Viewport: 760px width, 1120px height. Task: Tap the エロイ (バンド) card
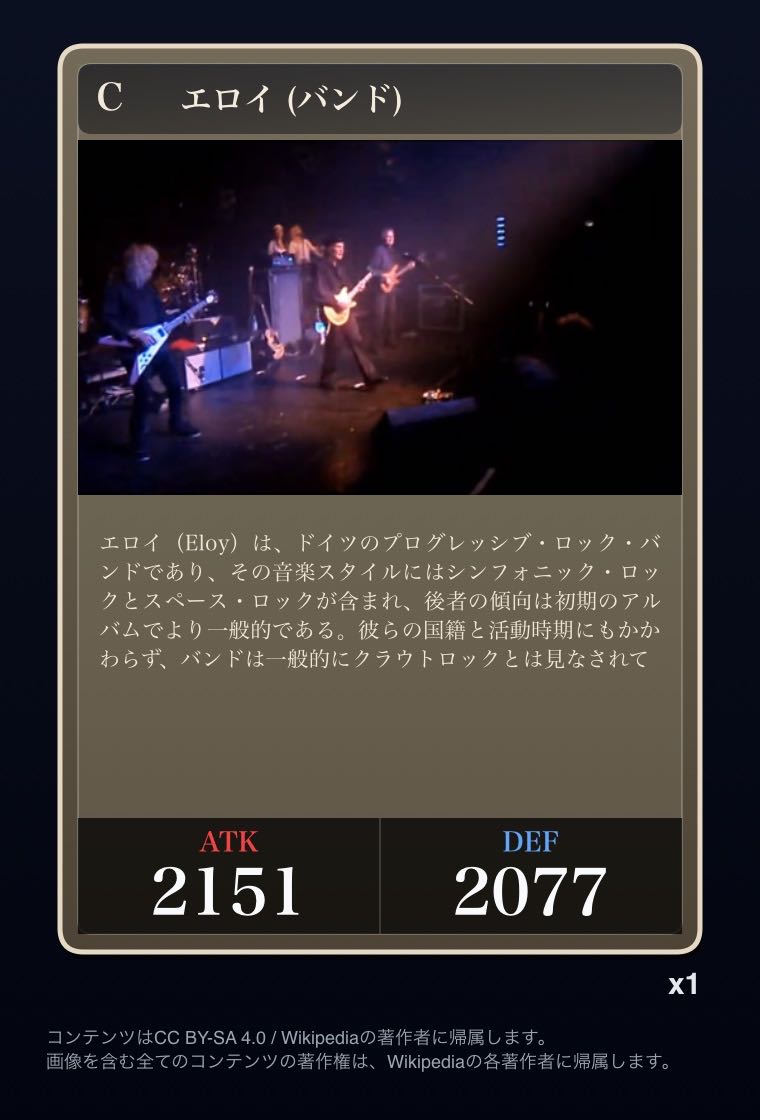(x=380, y=498)
